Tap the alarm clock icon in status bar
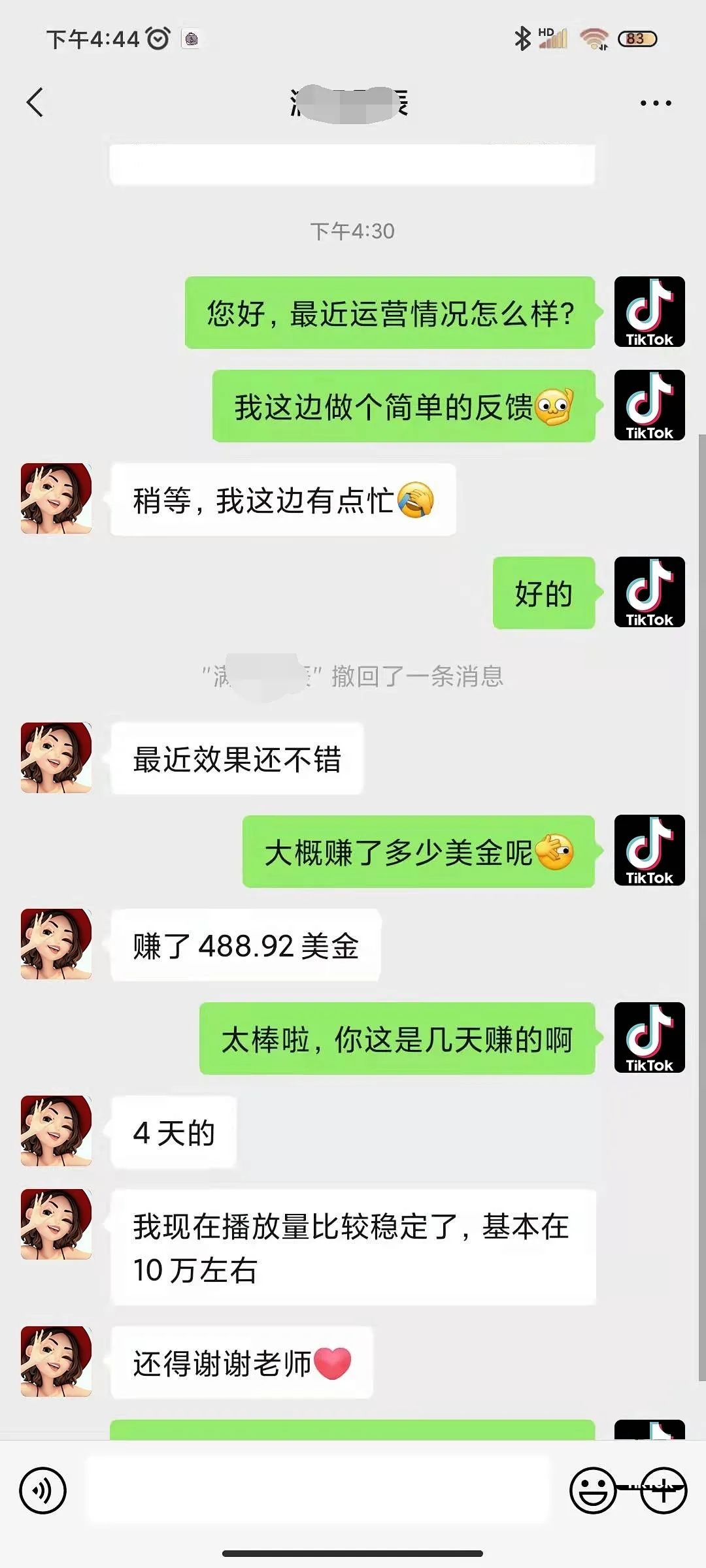The width and height of the screenshot is (706, 1568). tap(156, 38)
